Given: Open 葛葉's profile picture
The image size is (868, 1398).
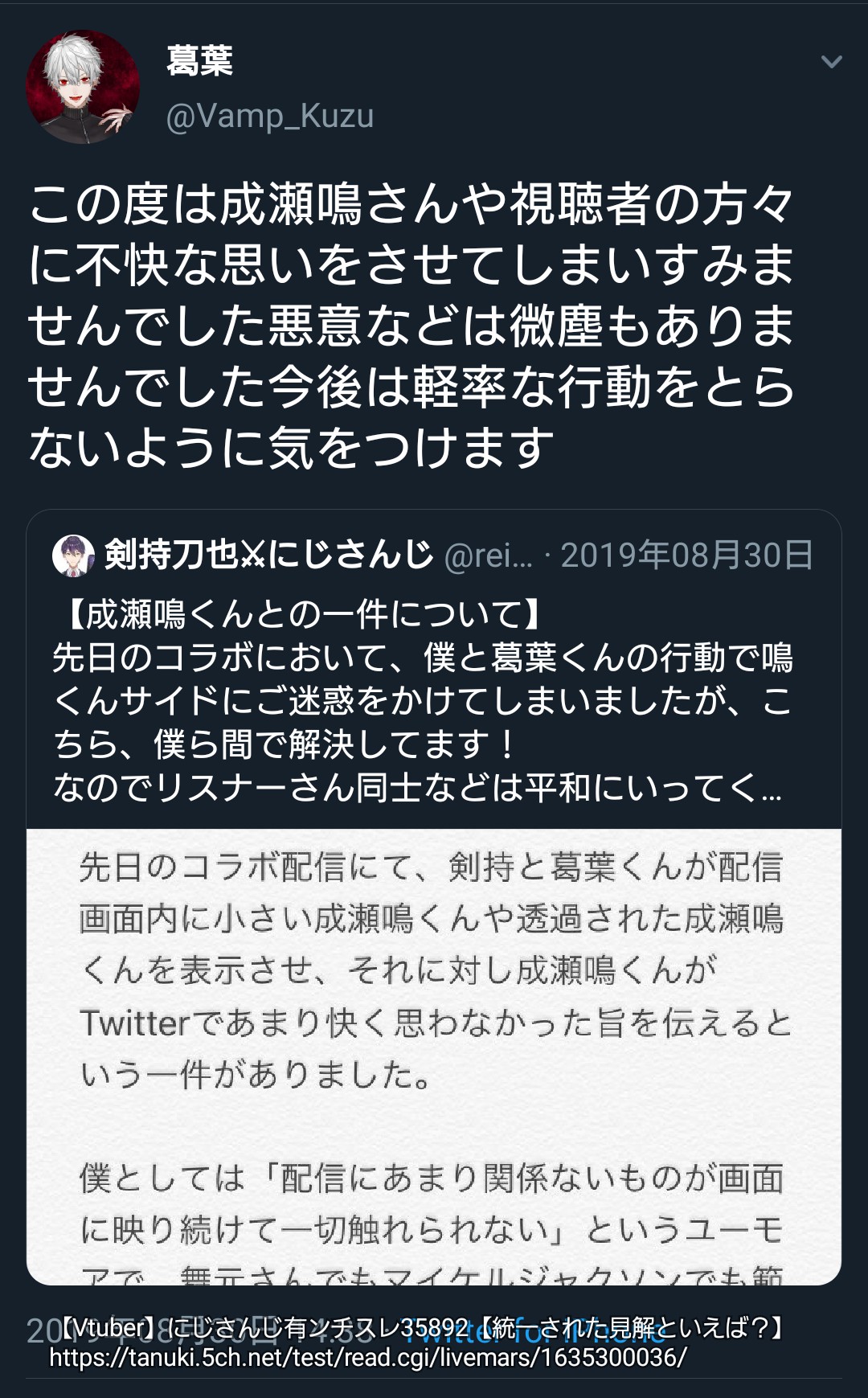Looking at the screenshot, I should tap(83, 87).
